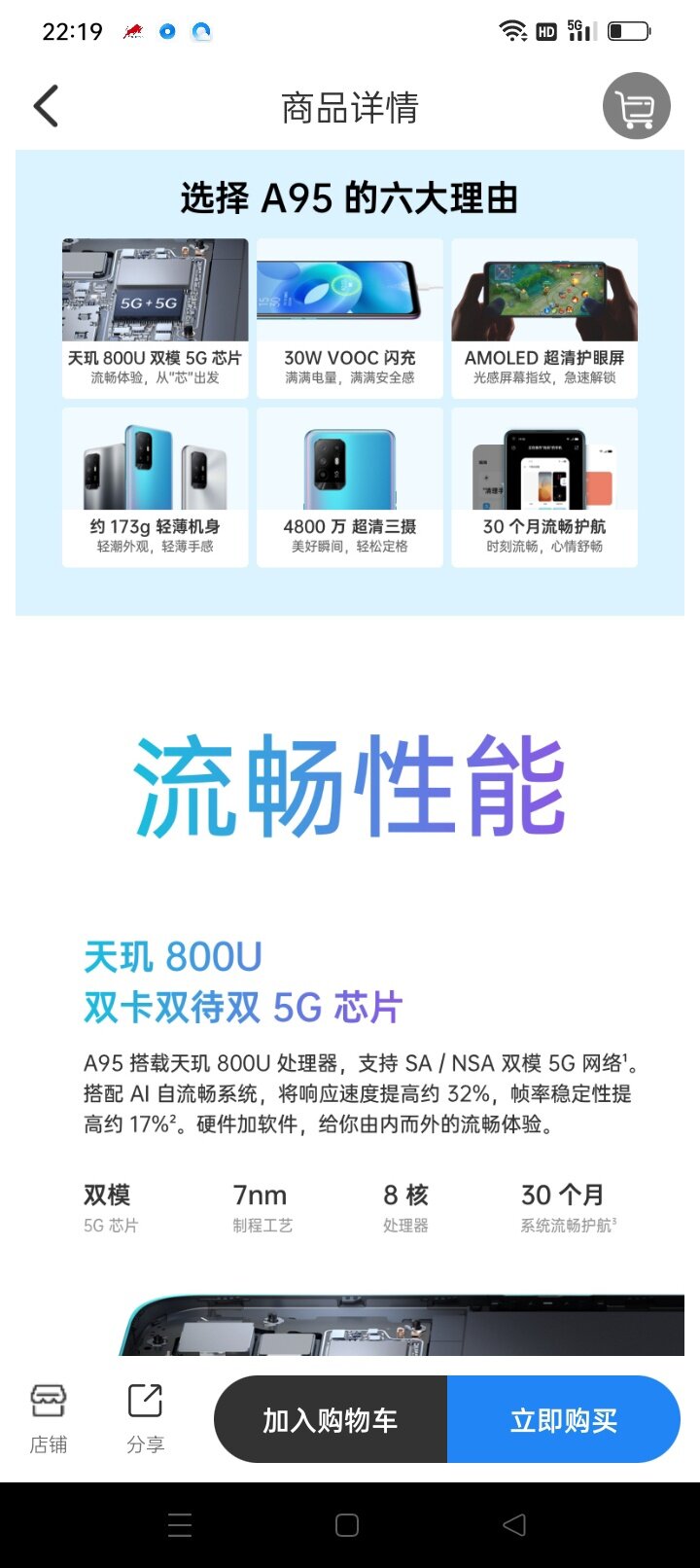
Task: Share this product via 分享
Action: pos(146,1418)
